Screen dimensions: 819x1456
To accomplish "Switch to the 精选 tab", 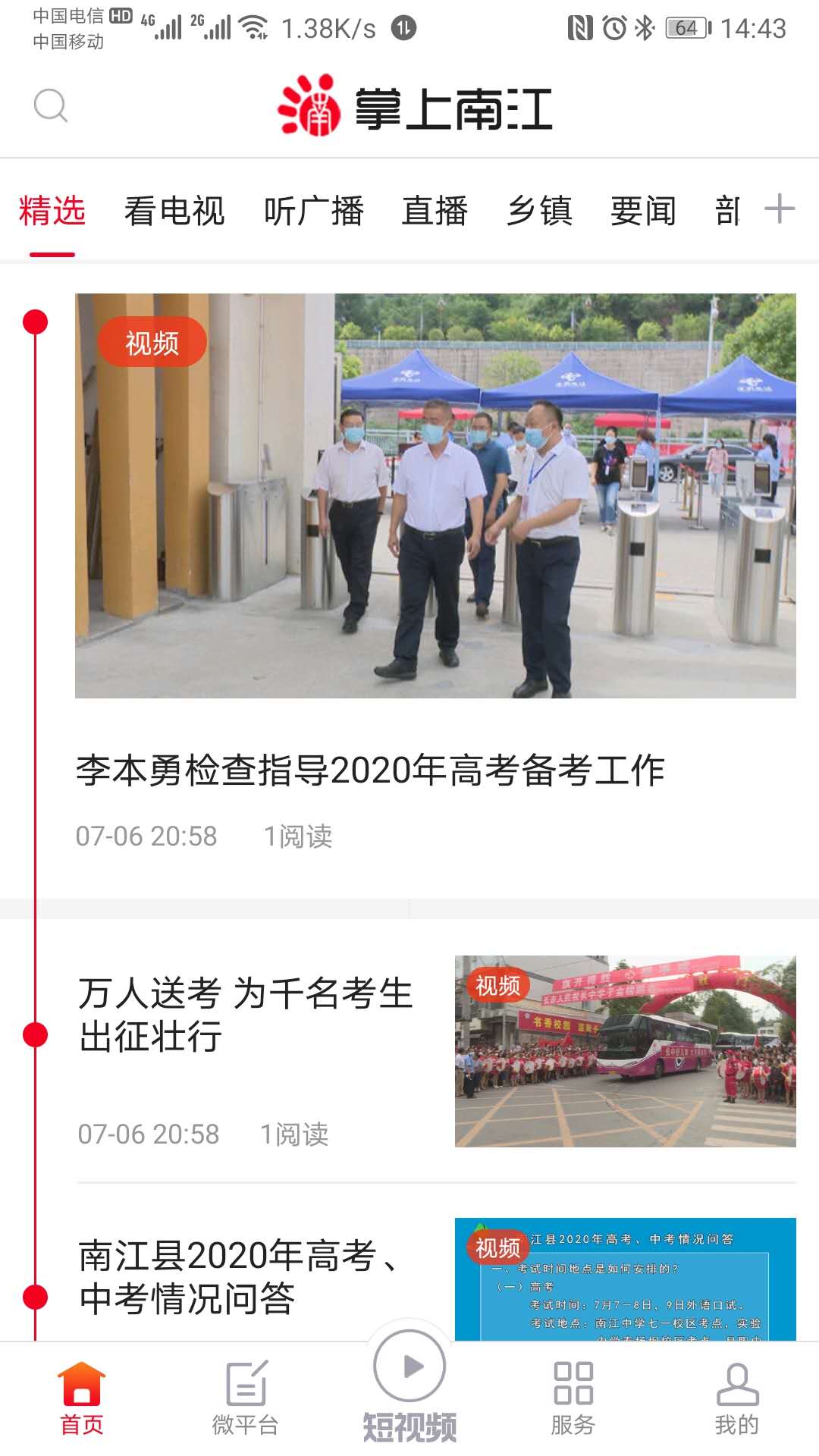I will point(53,211).
